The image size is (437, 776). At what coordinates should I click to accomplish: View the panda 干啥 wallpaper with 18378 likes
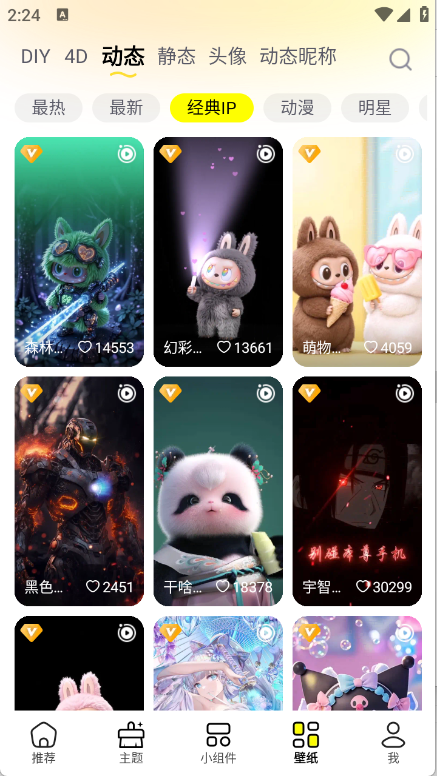click(x=218, y=491)
